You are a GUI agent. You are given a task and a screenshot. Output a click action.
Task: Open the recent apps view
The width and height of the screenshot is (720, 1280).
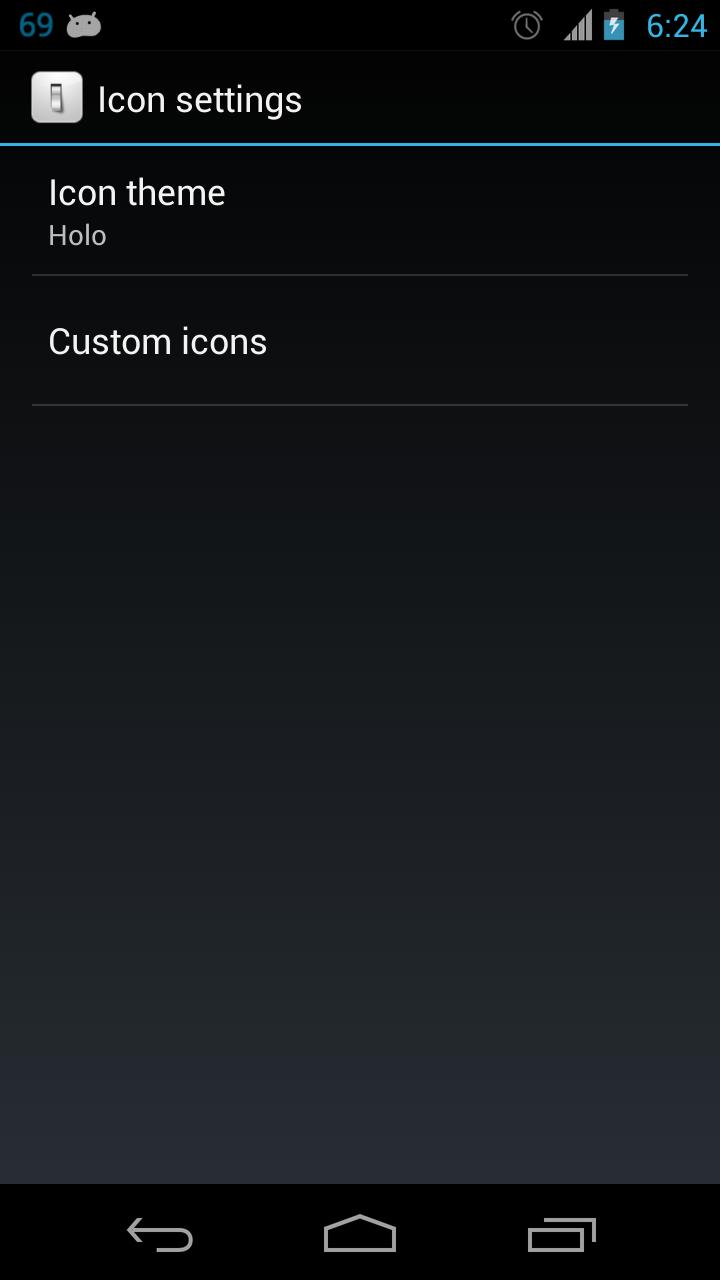point(561,1235)
